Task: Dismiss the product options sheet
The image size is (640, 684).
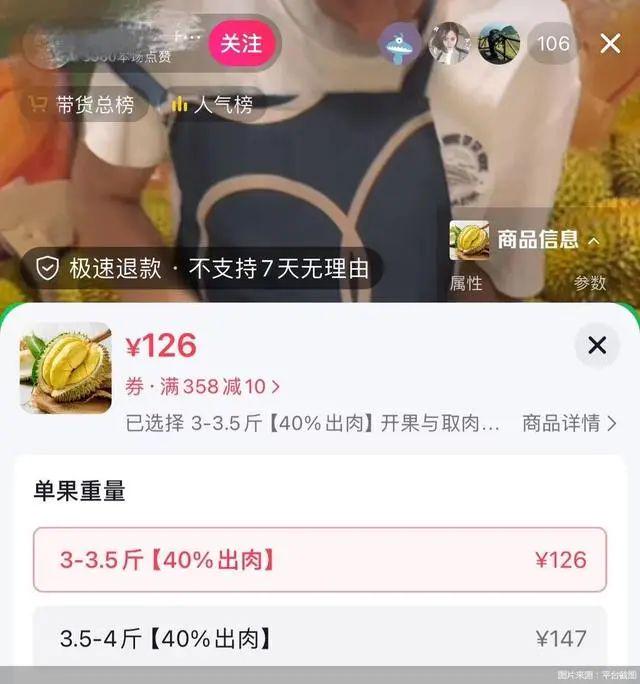Action: (x=597, y=346)
